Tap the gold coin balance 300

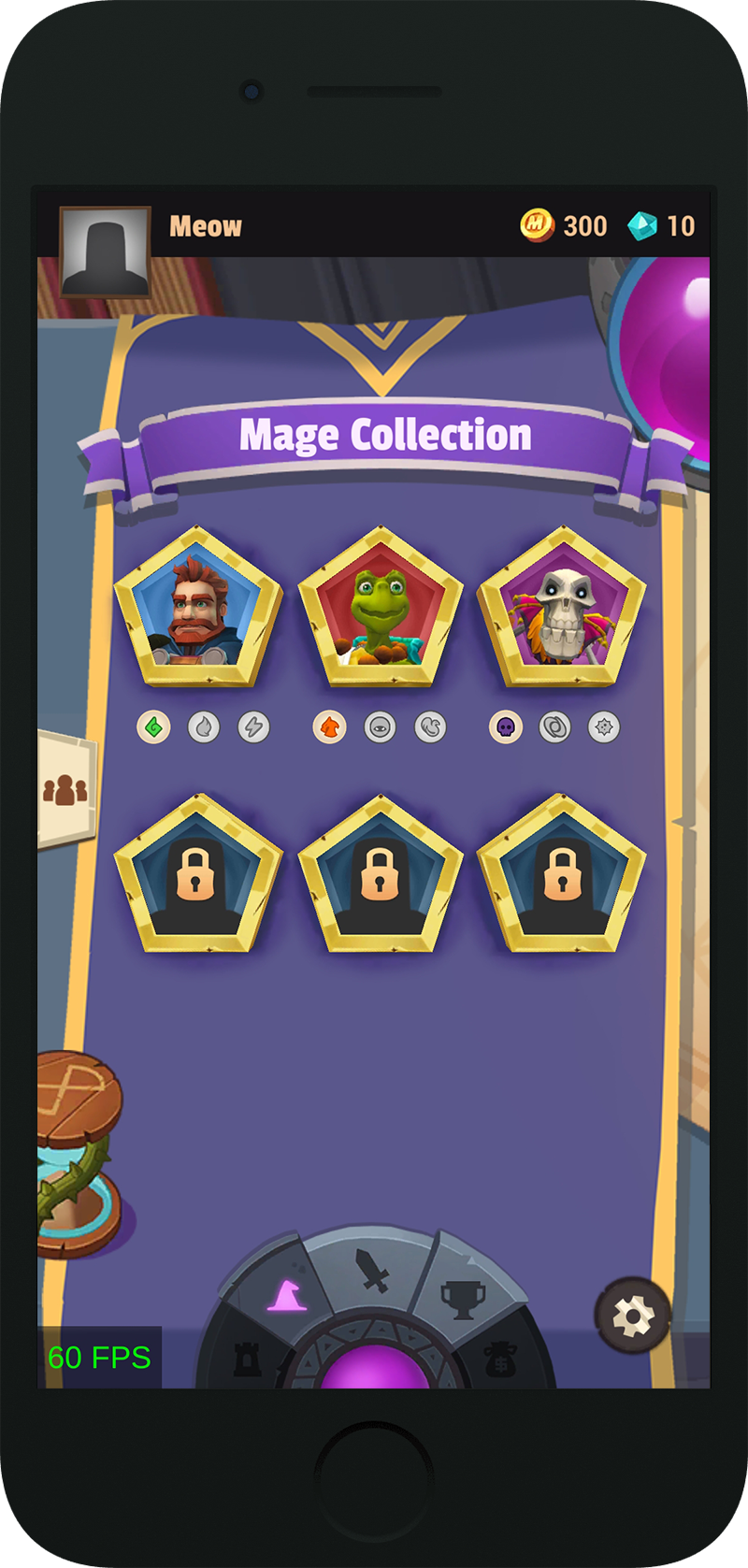564,225
